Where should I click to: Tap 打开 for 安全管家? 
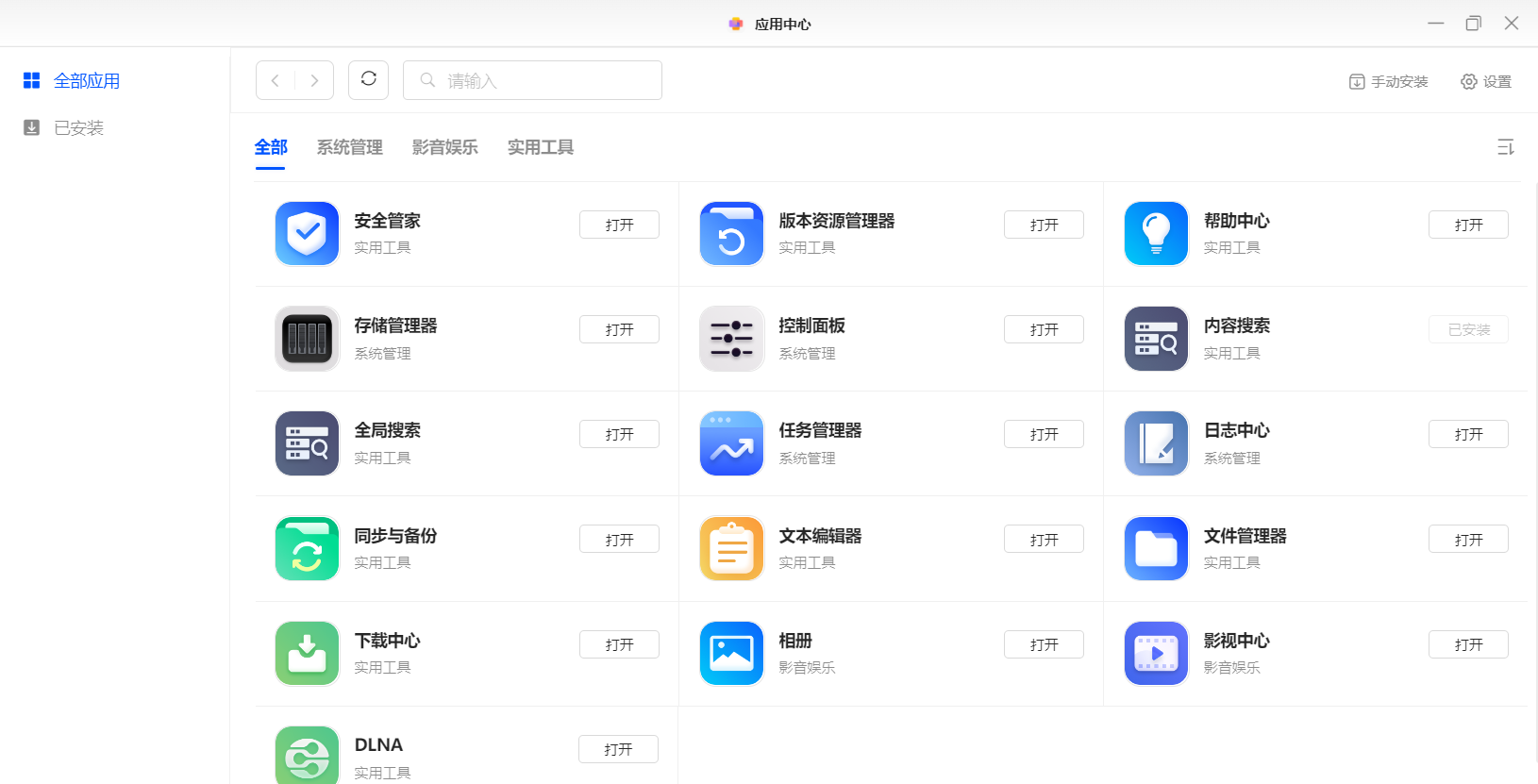619,225
